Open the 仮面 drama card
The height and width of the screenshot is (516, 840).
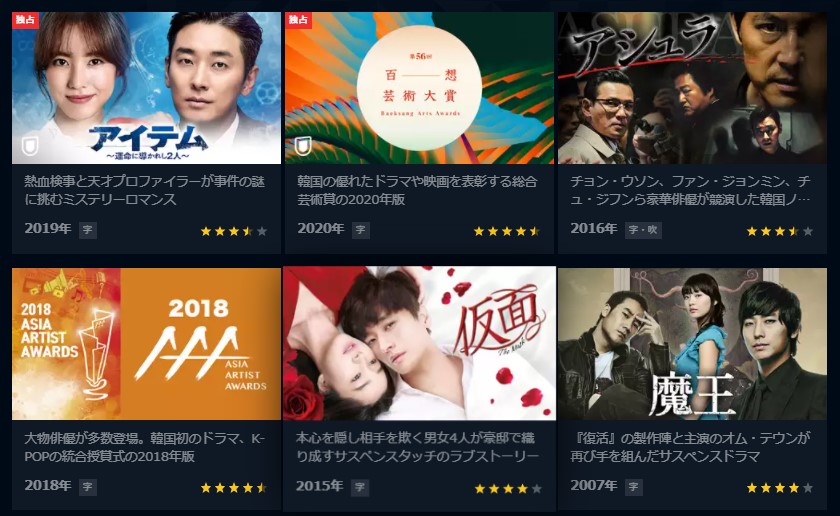[x=419, y=343]
